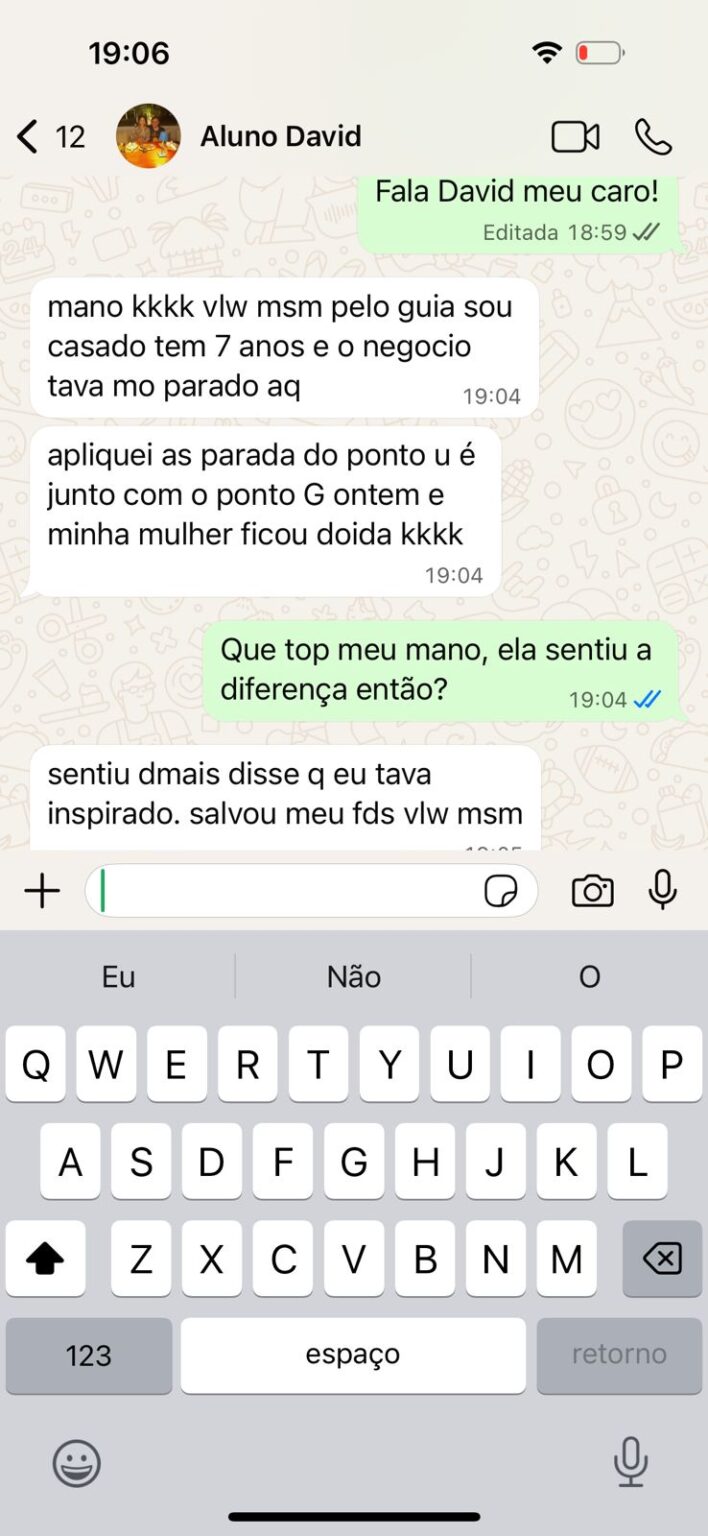Record a voice message
This screenshot has width=708, height=1536.
tap(662, 890)
